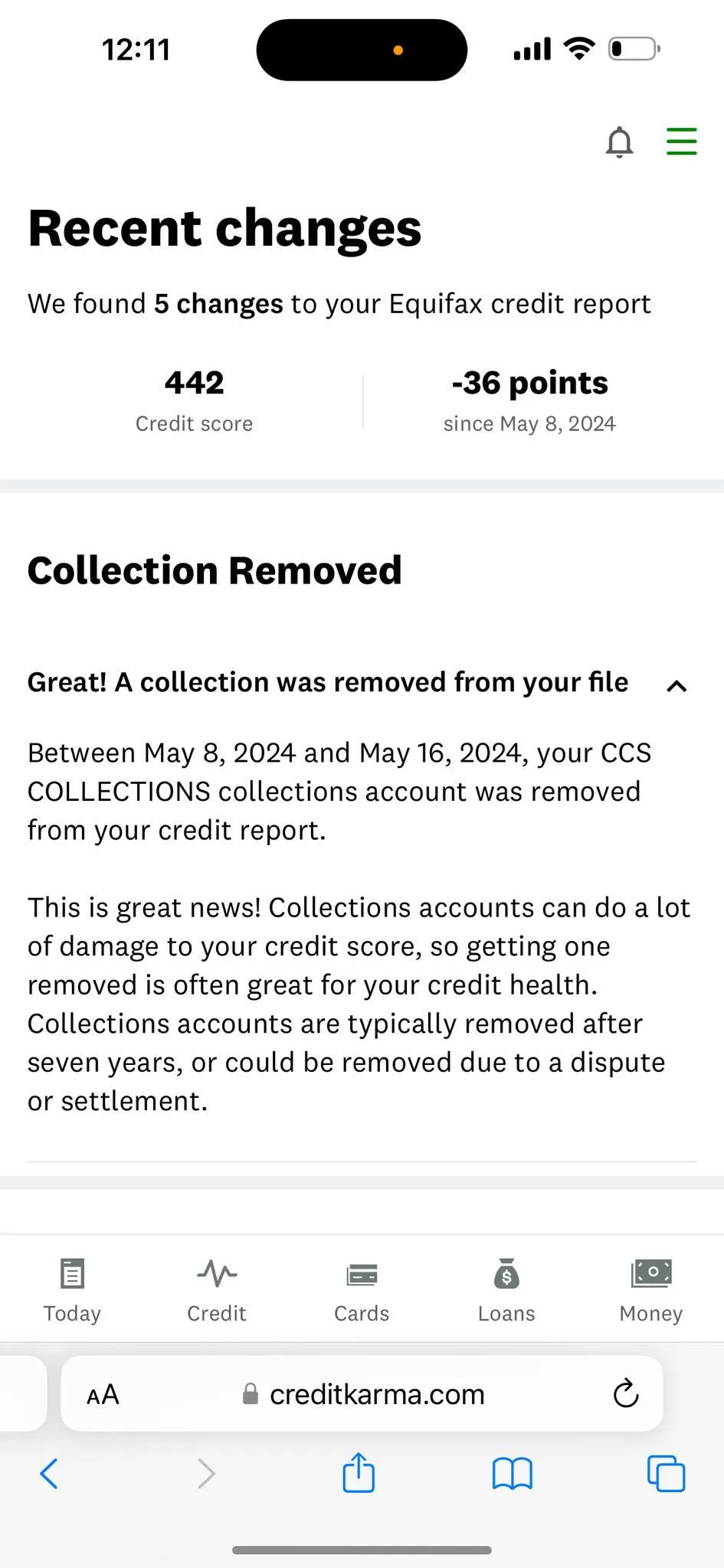Open the green hamburger menu
This screenshot has height=1568, width=724.
click(x=681, y=142)
